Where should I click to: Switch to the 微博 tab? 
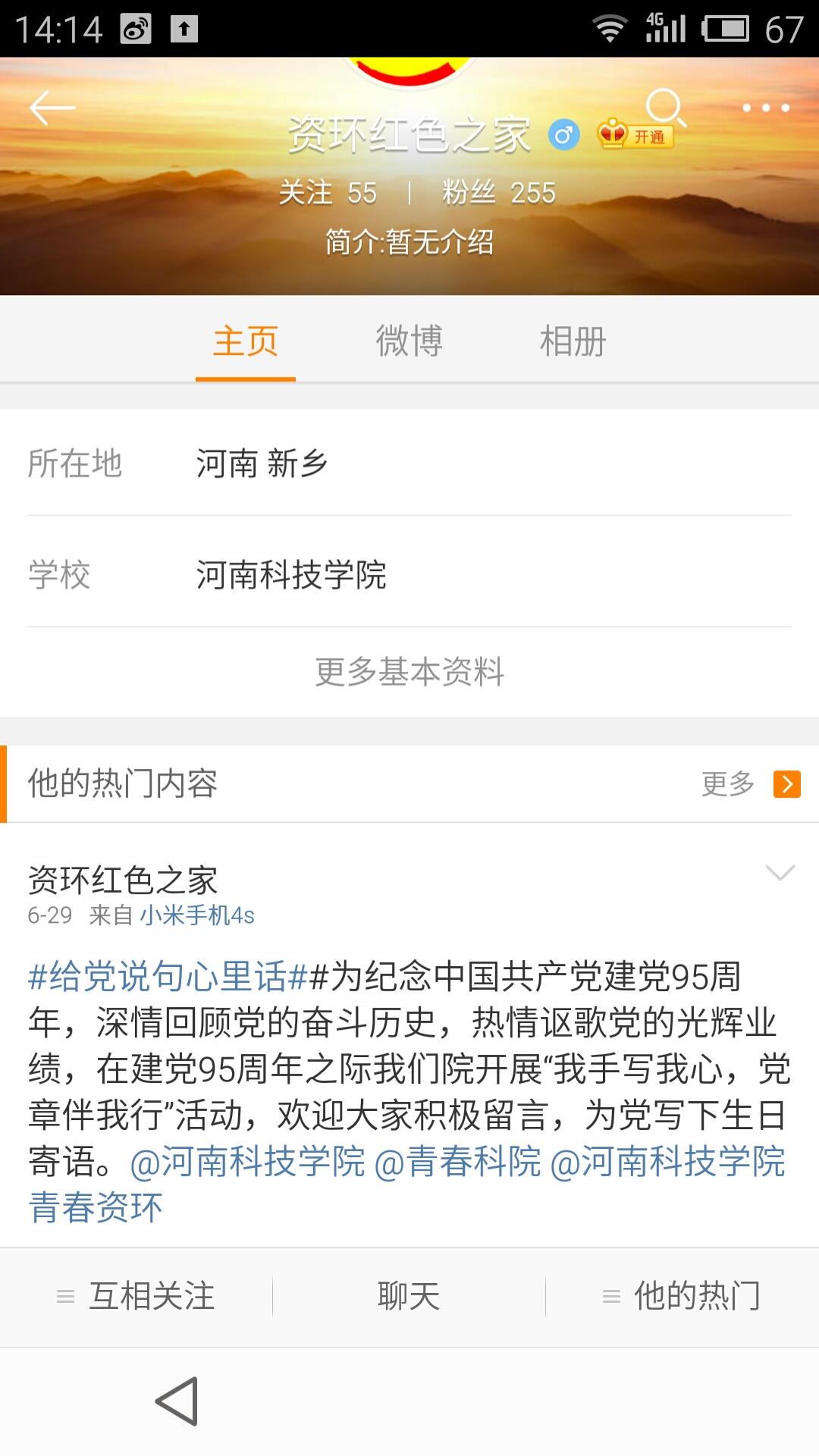click(x=409, y=341)
